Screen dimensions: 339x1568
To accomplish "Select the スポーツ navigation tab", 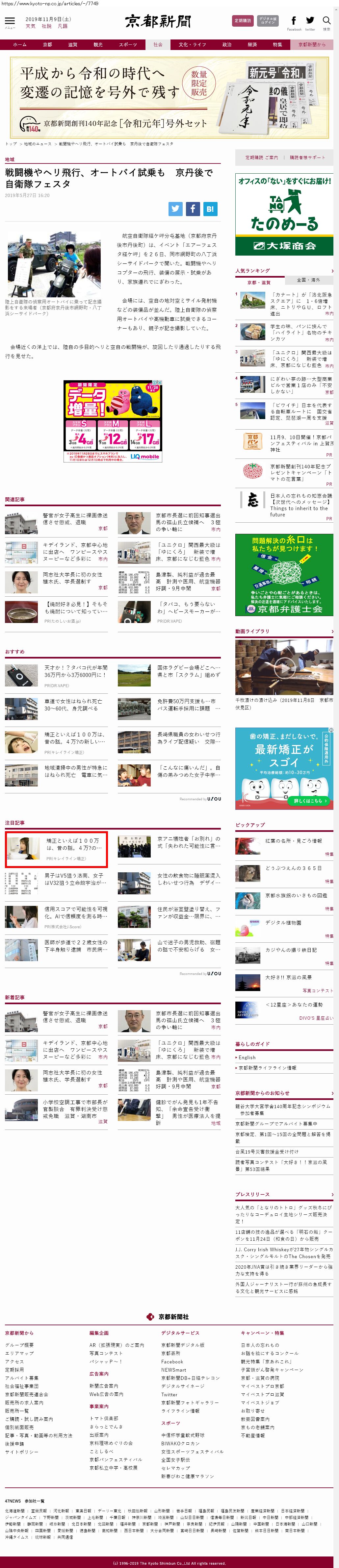I will tap(128, 44).
